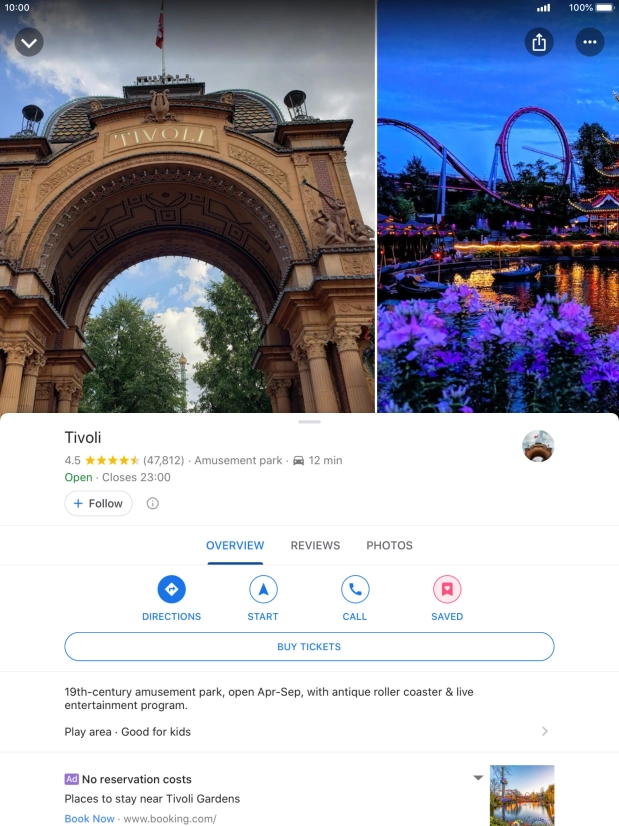Screen dimensions: 619x826
Task: Tap Buy Tickets button
Action: [309, 647]
